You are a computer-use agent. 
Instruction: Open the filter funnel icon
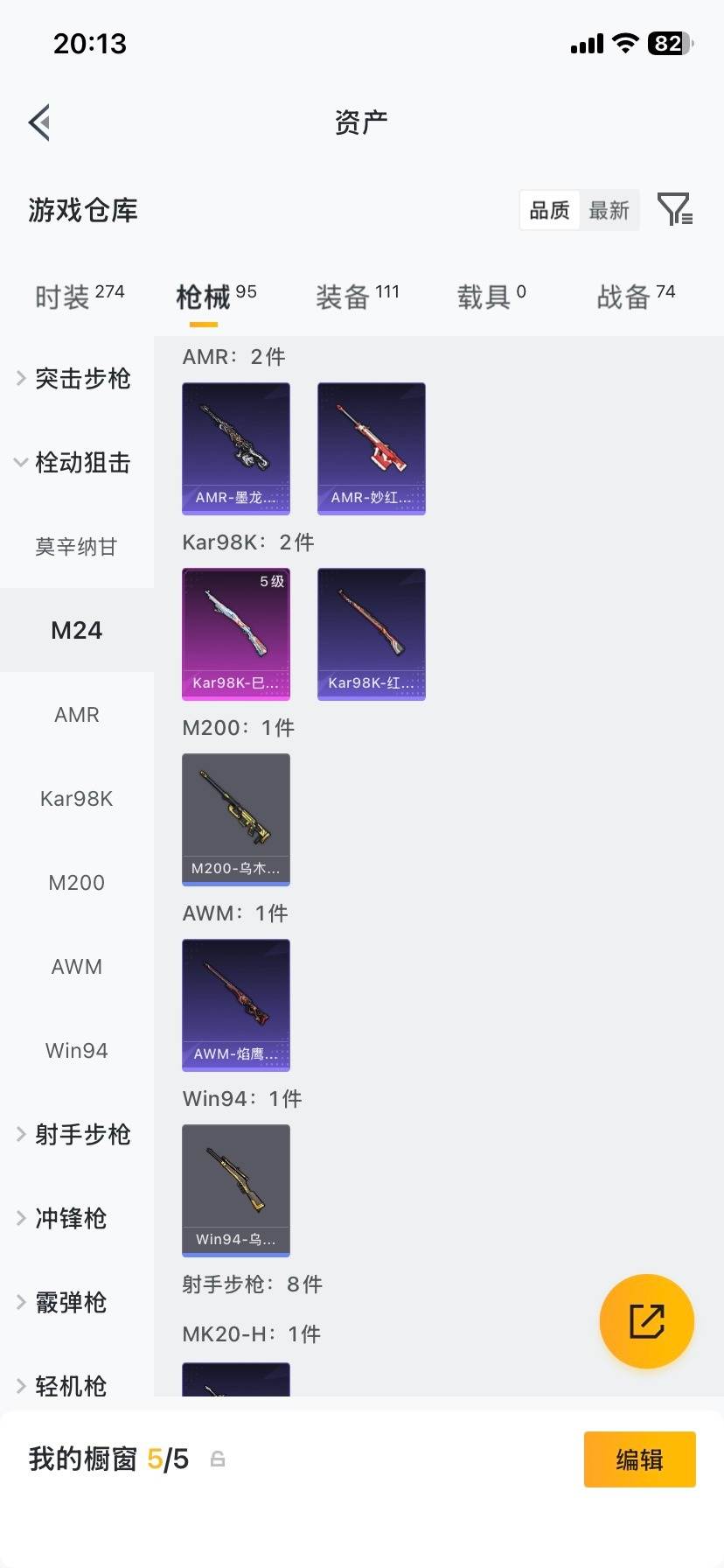(674, 210)
